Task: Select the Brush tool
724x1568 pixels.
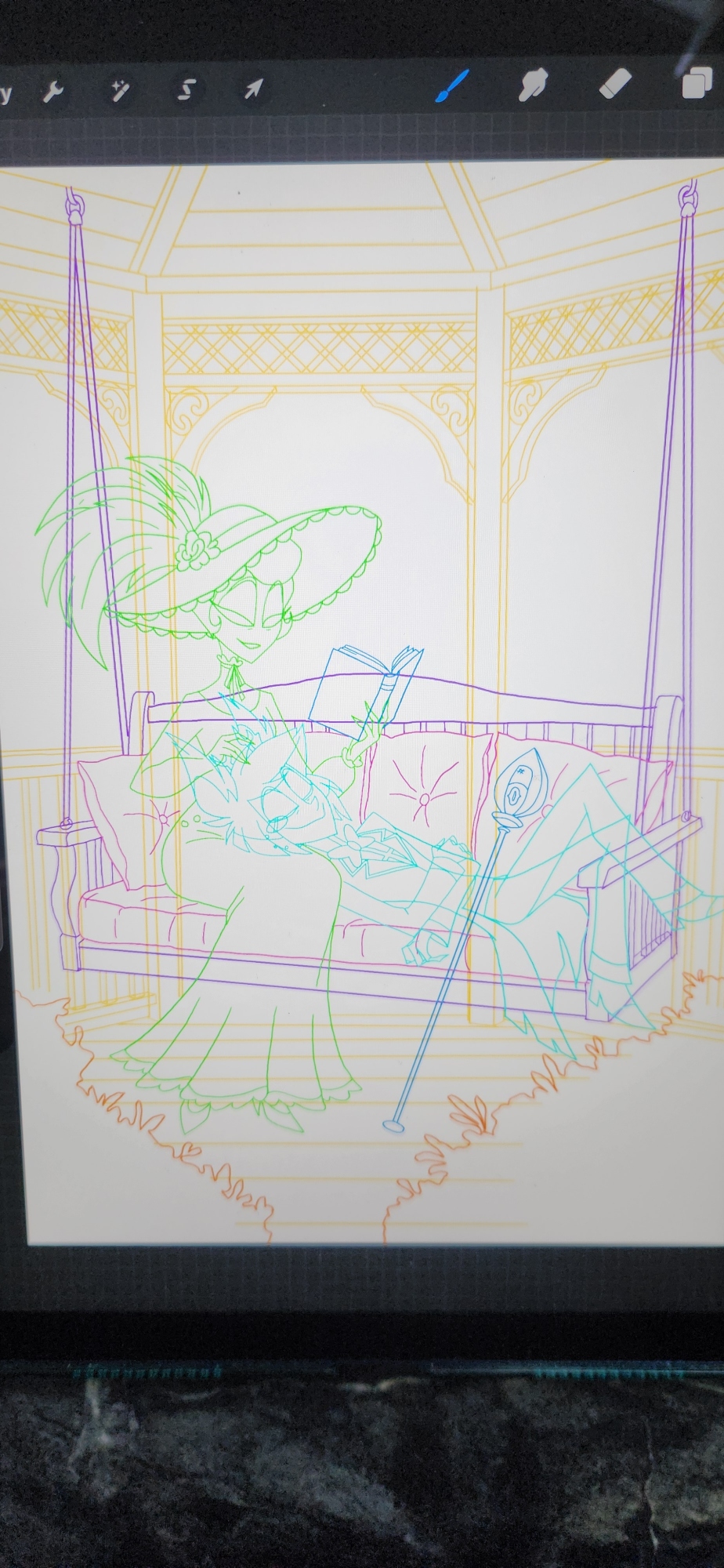Action: (452, 85)
